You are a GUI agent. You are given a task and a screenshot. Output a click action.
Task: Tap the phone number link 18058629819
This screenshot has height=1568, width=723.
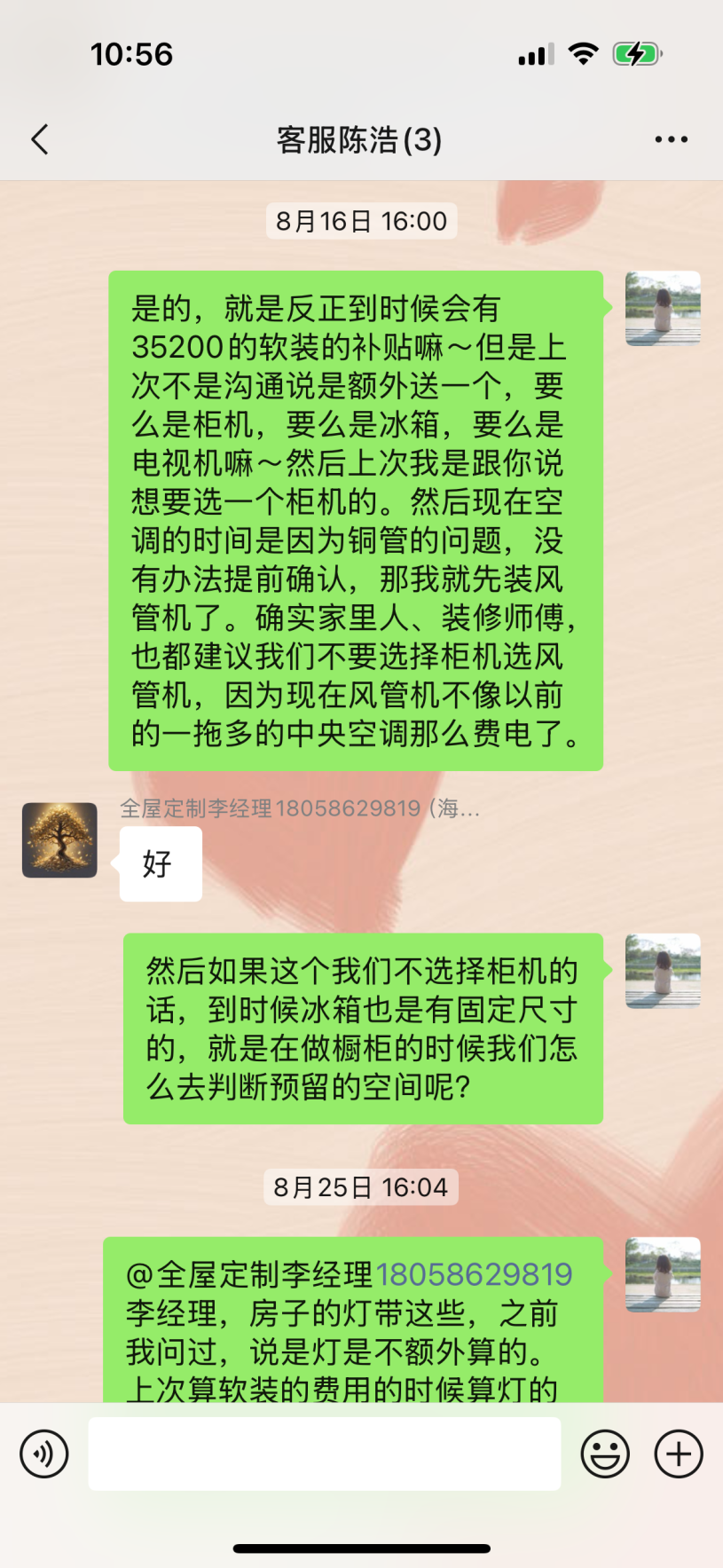(474, 1274)
